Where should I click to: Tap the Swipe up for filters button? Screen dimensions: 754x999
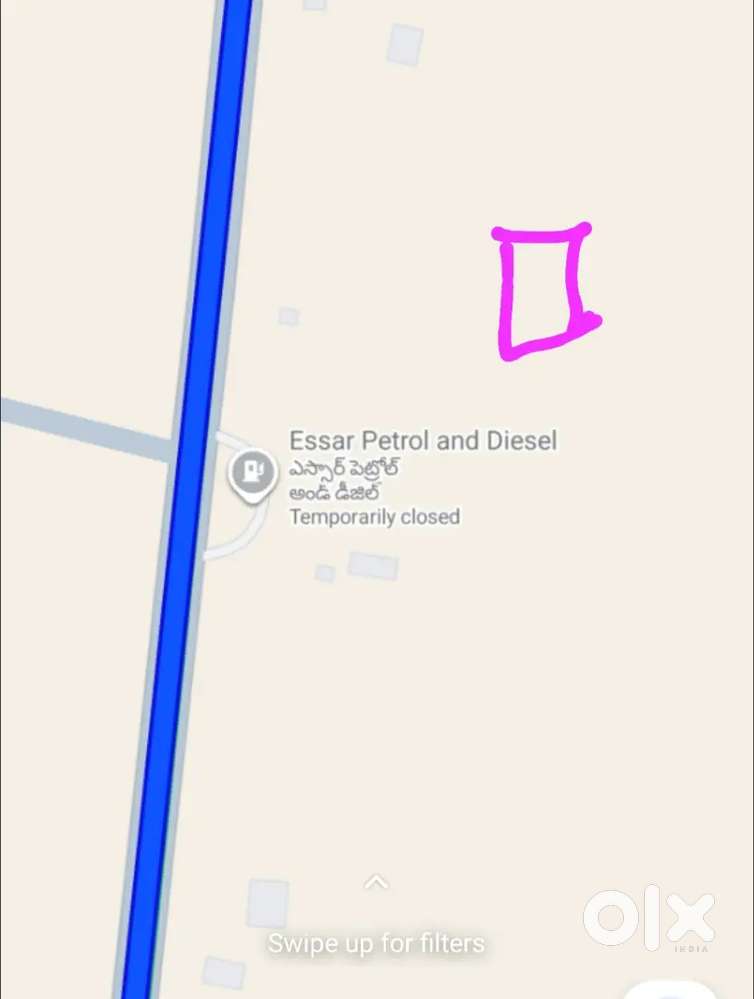[376, 942]
